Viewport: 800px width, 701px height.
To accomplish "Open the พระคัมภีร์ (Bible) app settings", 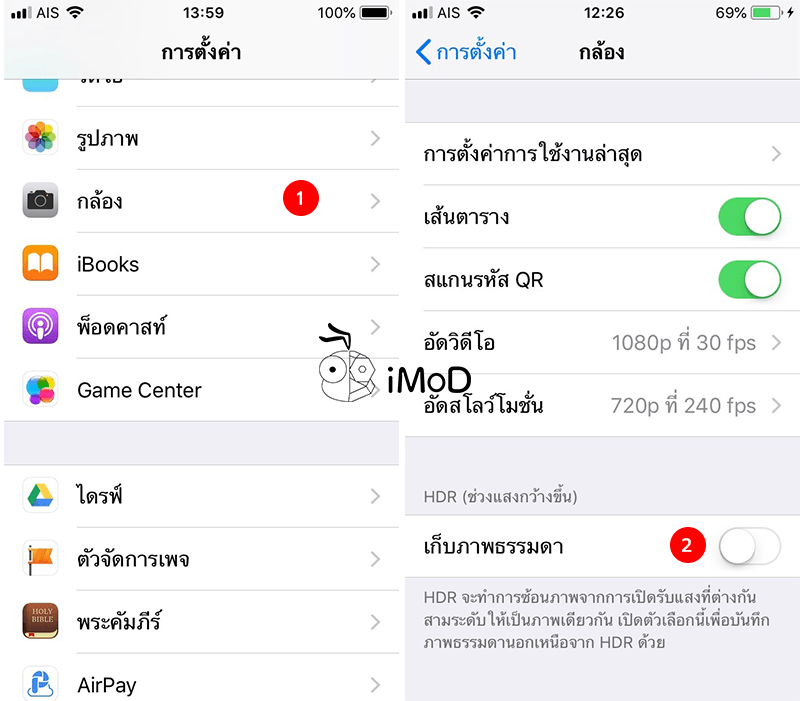I will [x=200, y=622].
